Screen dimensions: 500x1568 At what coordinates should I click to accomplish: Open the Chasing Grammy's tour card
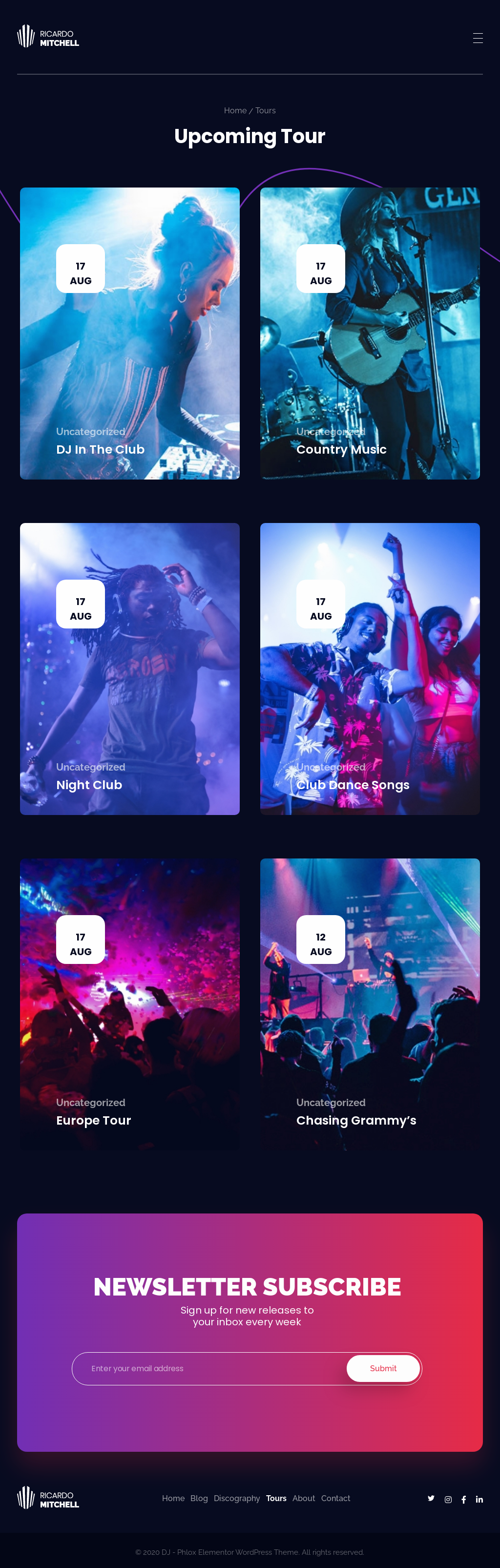click(355, 1120)
